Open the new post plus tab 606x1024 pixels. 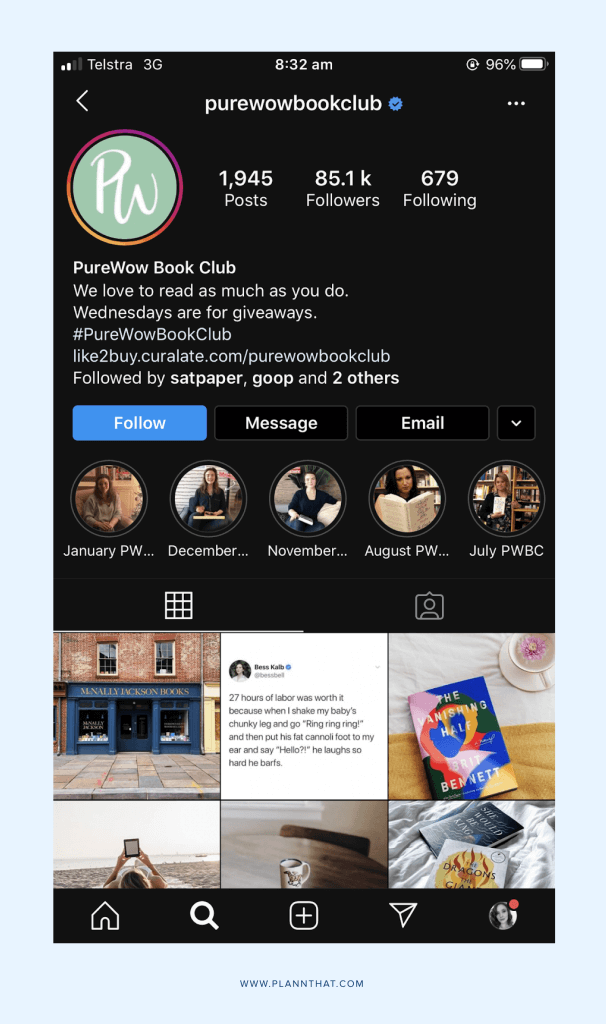(304, 915)
